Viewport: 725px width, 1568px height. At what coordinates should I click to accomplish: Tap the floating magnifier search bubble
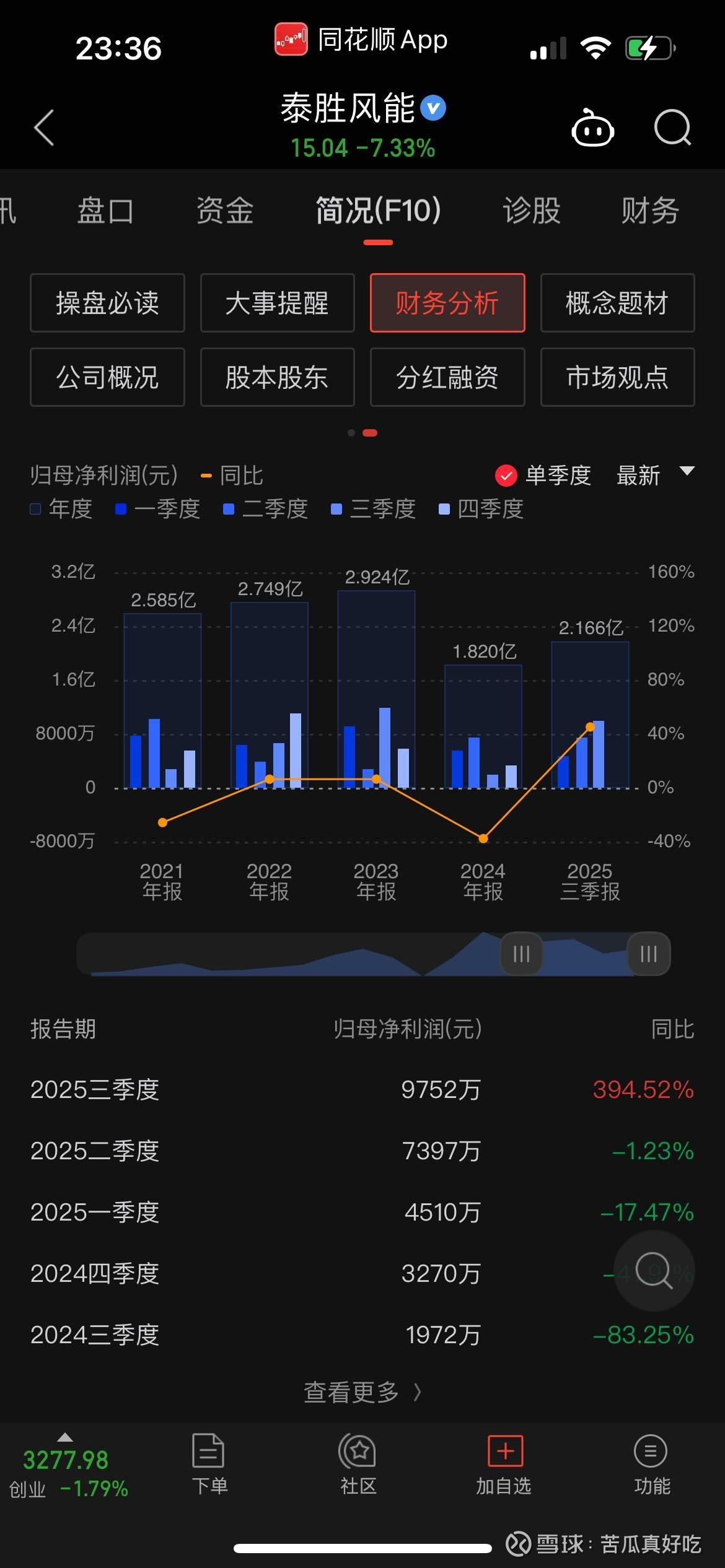[653, 1271]
